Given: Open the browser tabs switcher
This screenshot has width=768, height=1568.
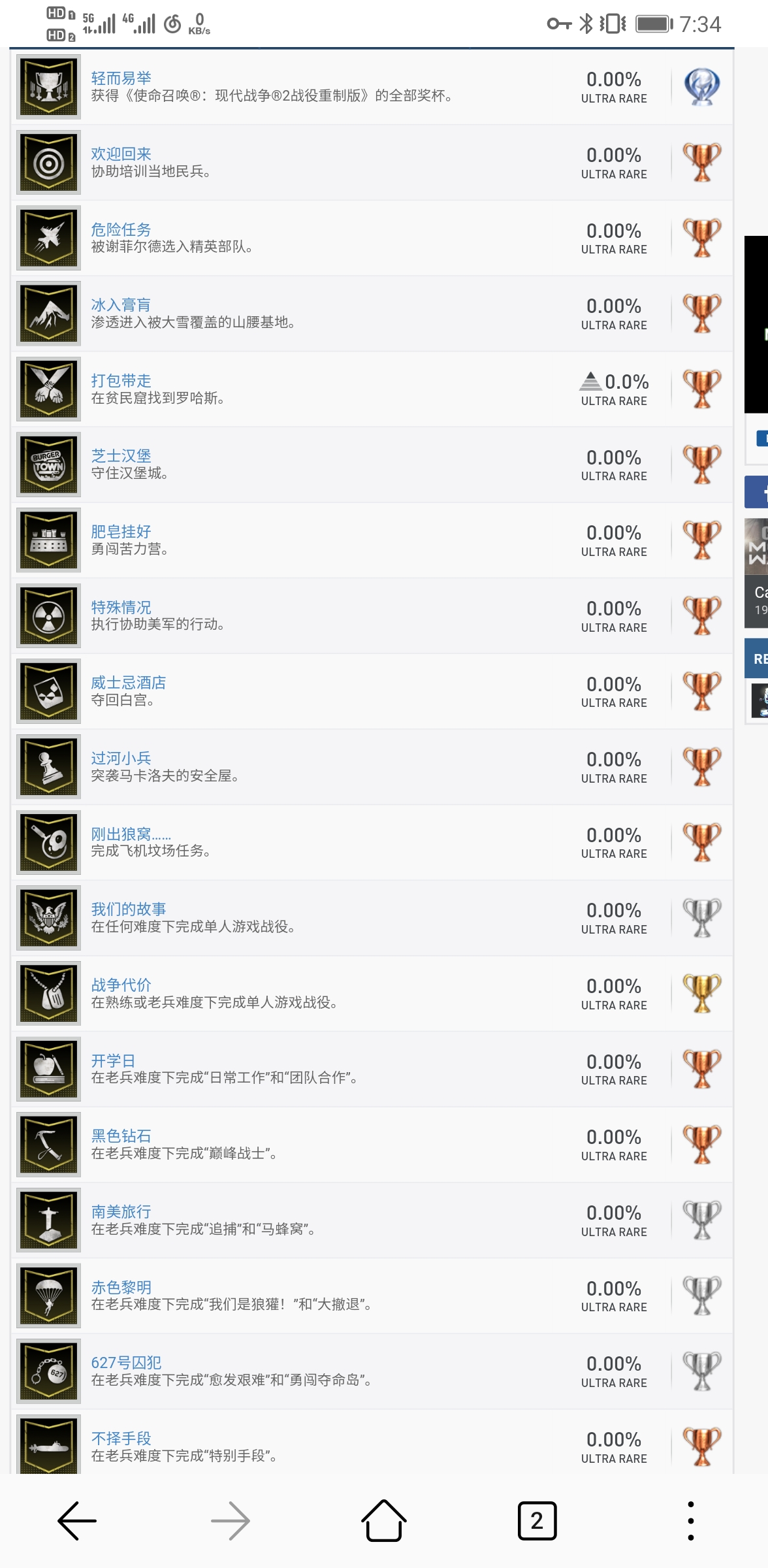Looking at the screenshot, I should [537, 1521].
